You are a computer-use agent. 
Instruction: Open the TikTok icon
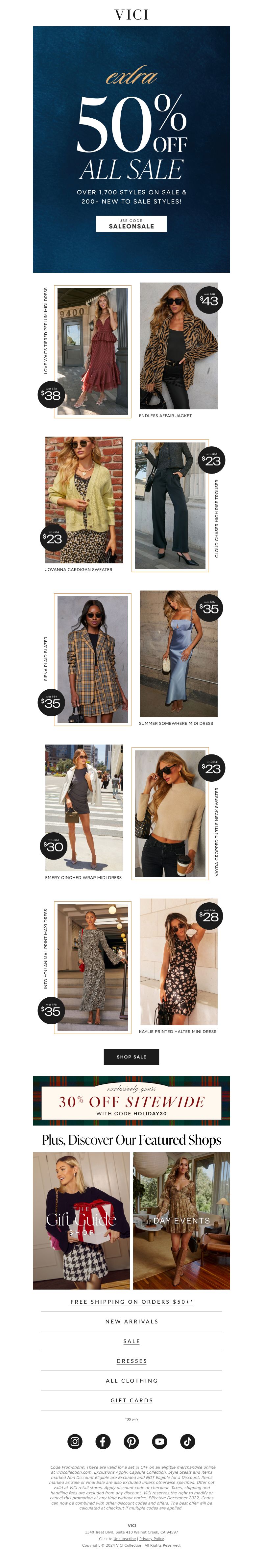pos(187,1441)
